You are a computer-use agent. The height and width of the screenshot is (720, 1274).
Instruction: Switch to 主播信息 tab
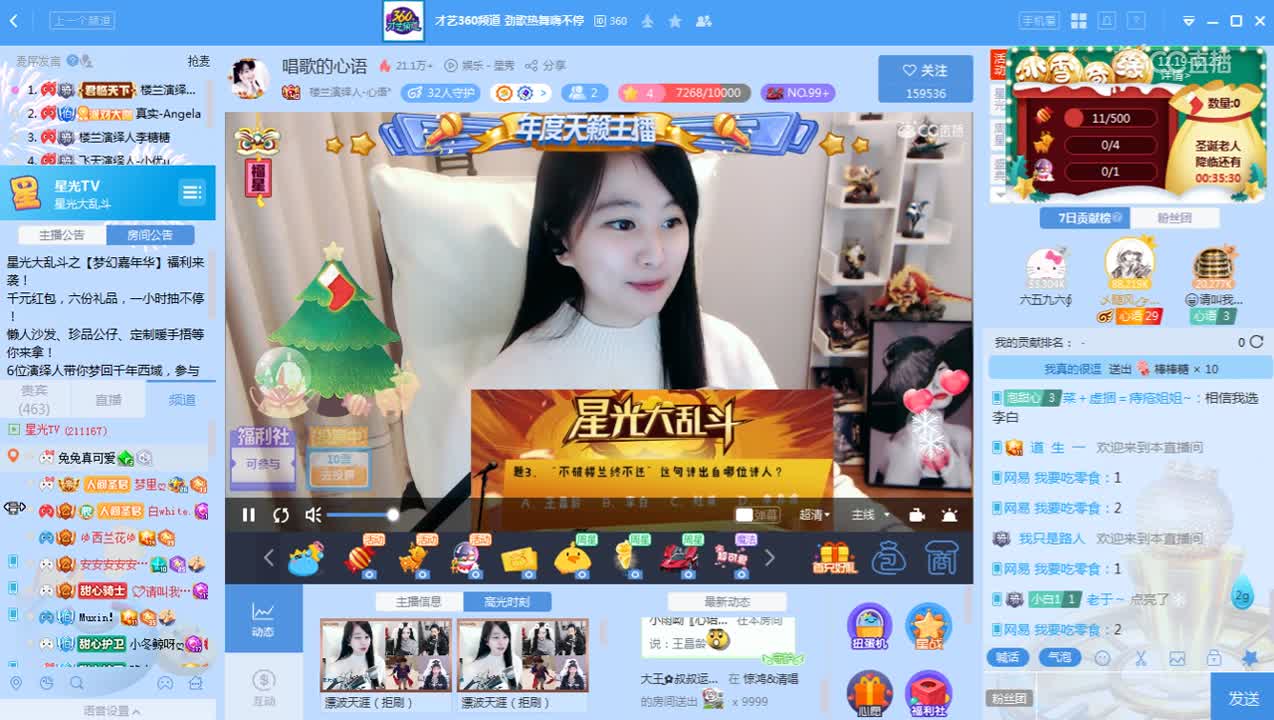pos(419,601)
